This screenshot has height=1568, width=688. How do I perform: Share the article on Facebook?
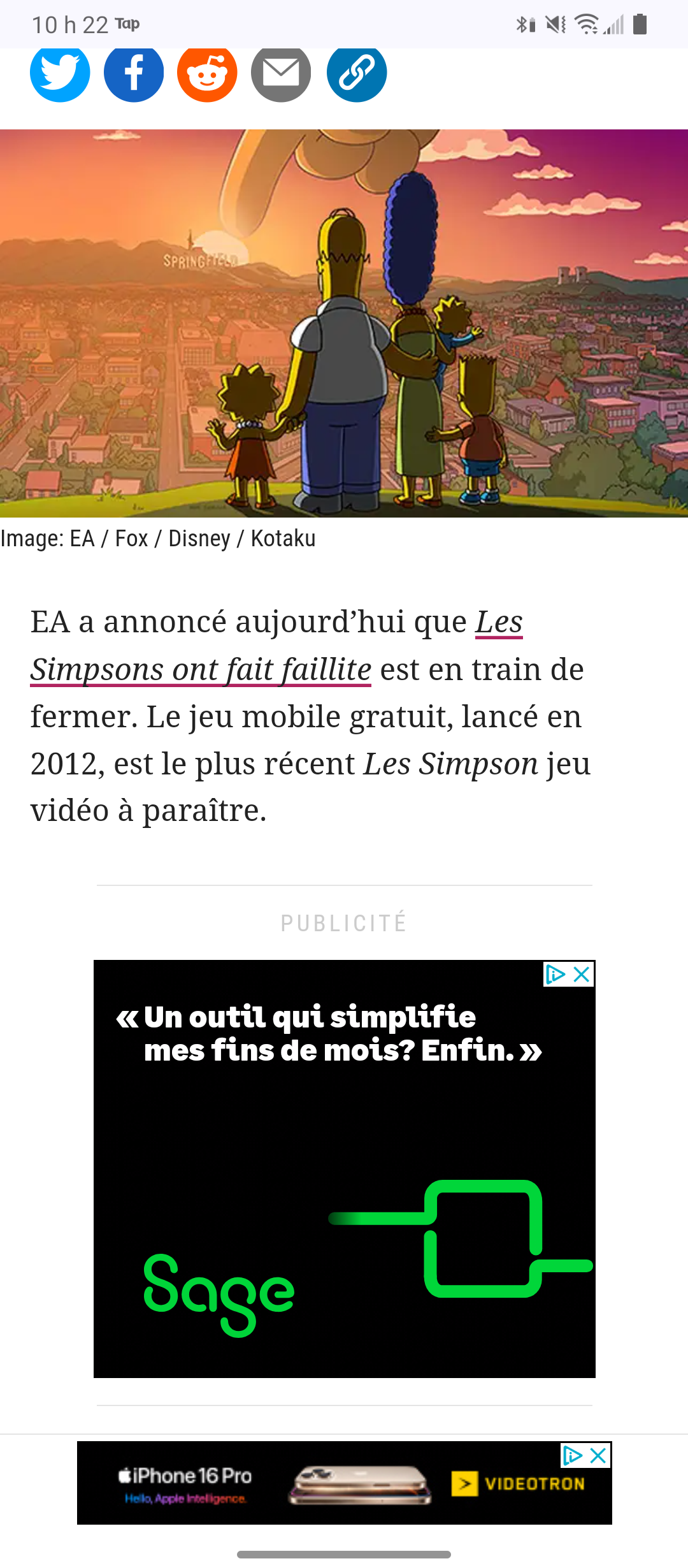click(x=134, y=73)
